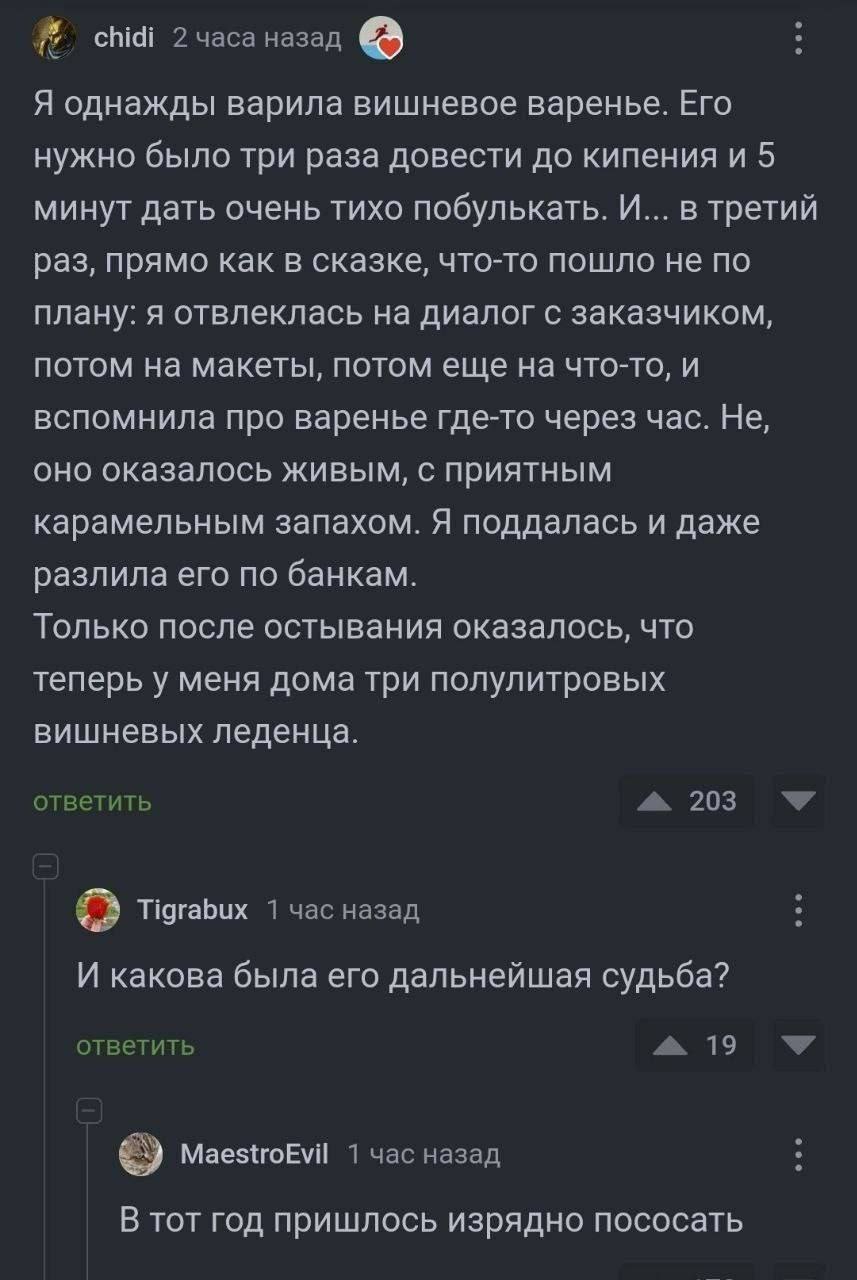Open MaestroEvil's profile
Image resolution: width=857 pixels, height=1280 pixels.
(x=254, y=1155)
